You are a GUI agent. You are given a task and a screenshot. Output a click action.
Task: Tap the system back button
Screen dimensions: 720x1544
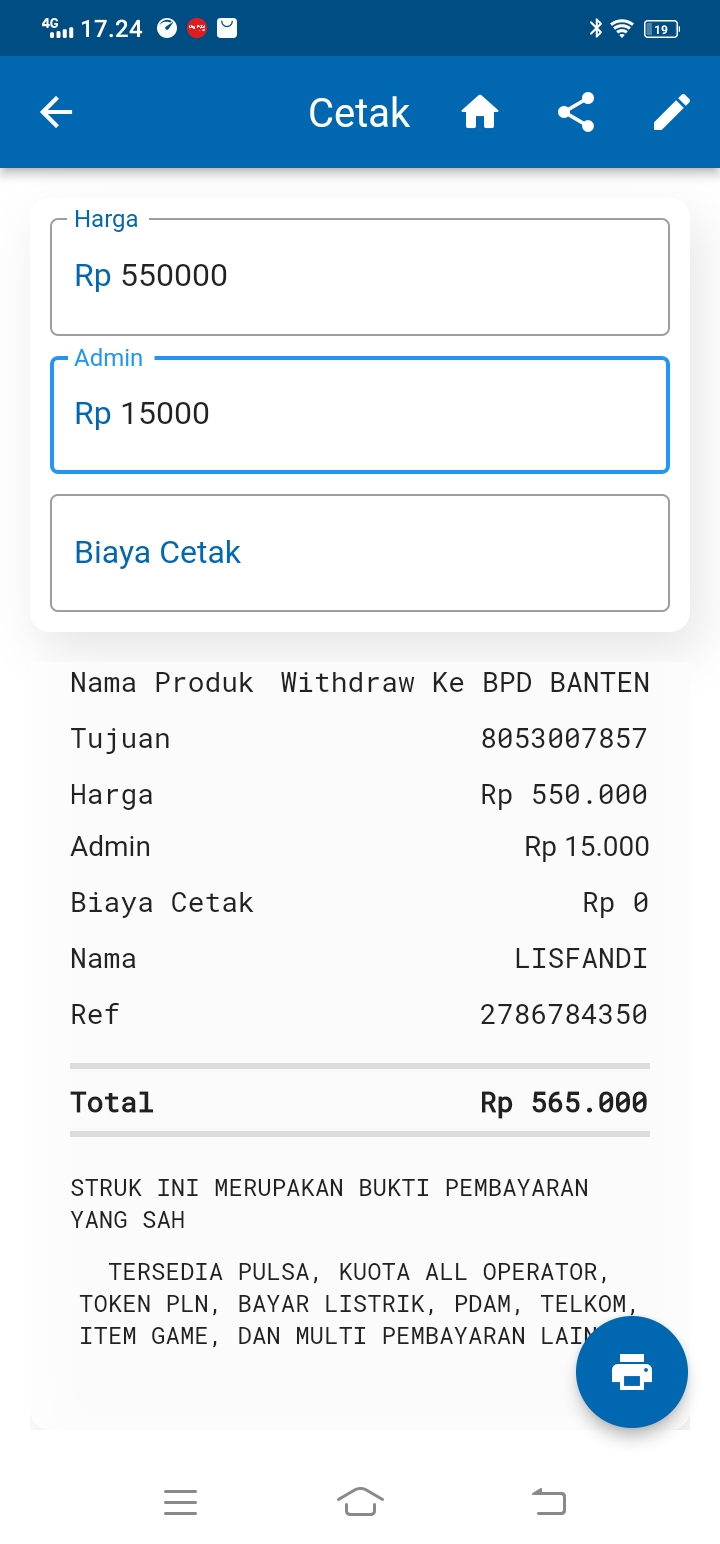coord(548,1502)
